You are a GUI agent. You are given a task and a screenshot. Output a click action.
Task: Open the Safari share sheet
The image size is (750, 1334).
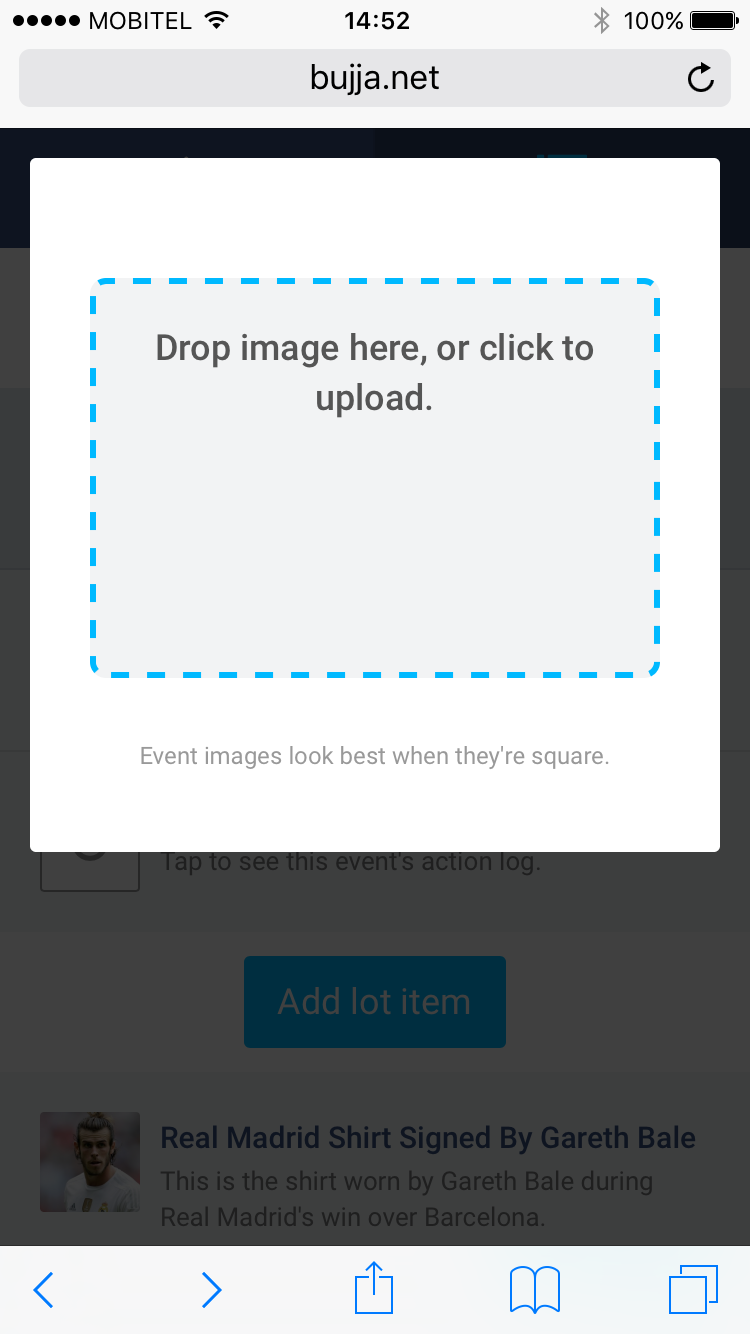pyautogui.click(x=375, y=1288)
